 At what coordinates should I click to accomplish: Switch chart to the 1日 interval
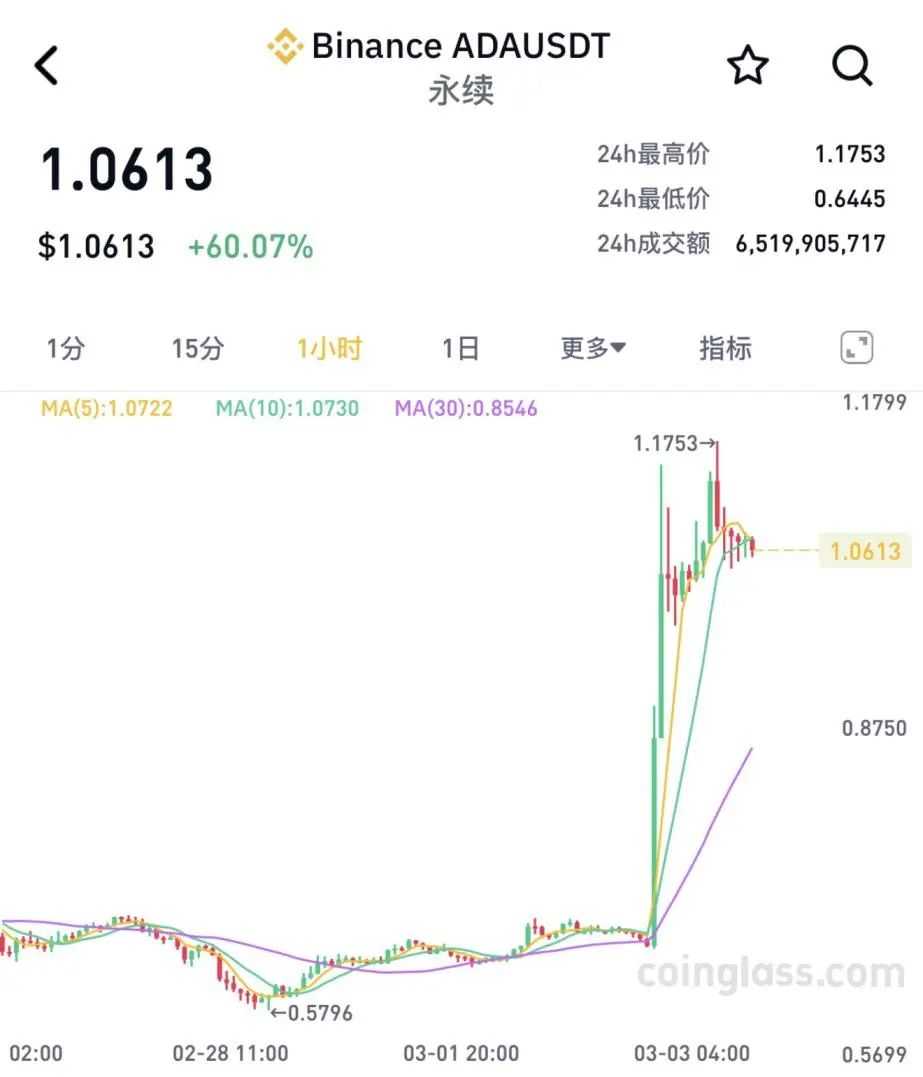coord(461,349)
